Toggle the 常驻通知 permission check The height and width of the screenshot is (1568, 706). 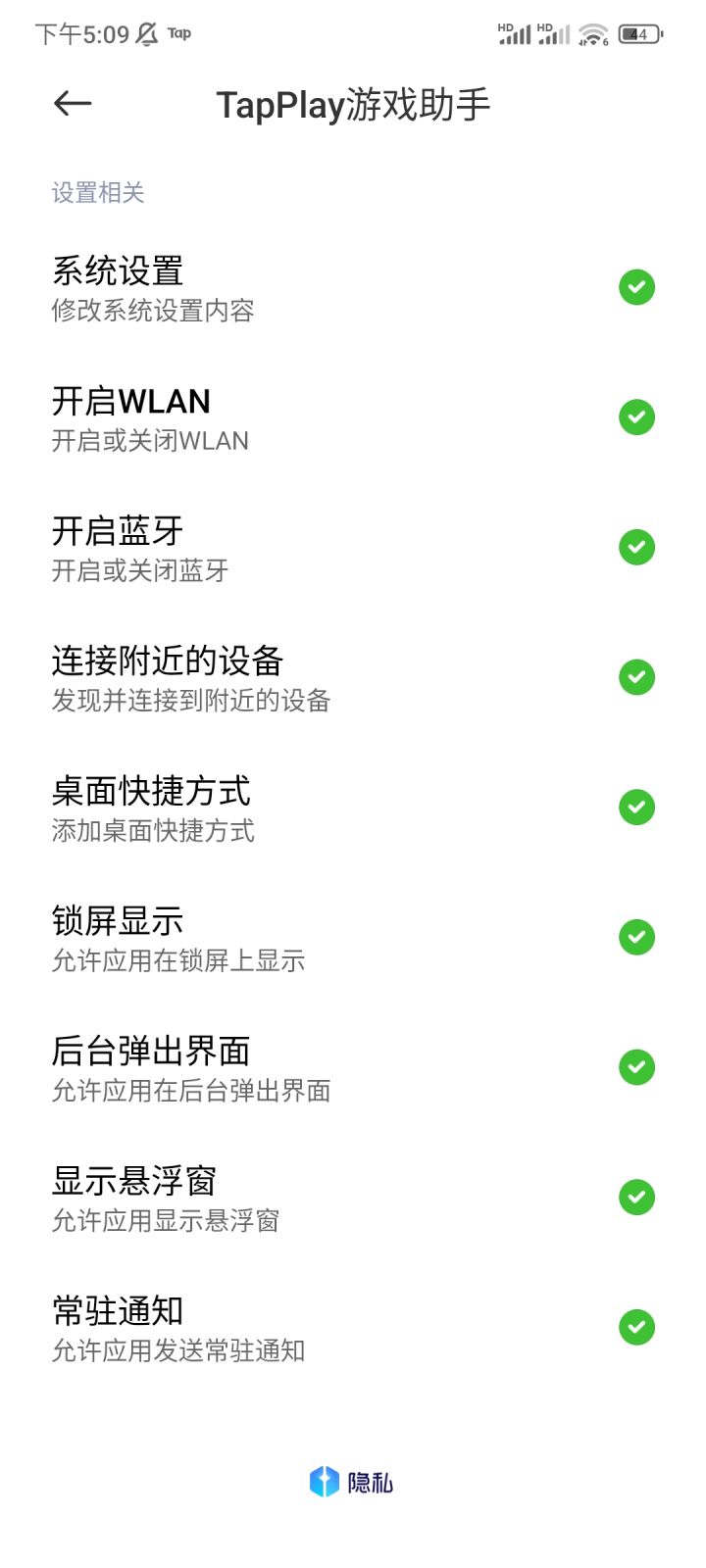[x=635, y=1328]
